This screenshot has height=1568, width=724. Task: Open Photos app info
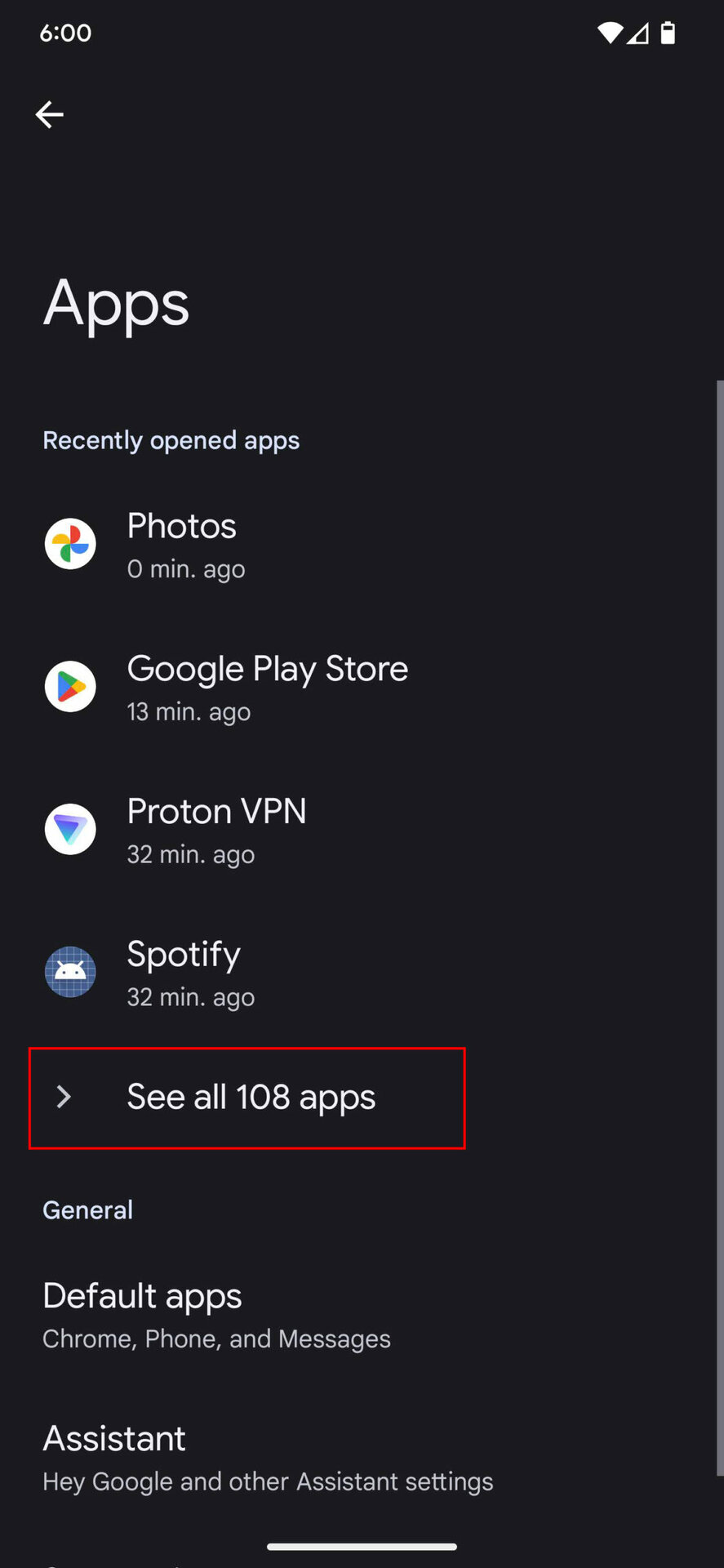(x=182, y=545)
